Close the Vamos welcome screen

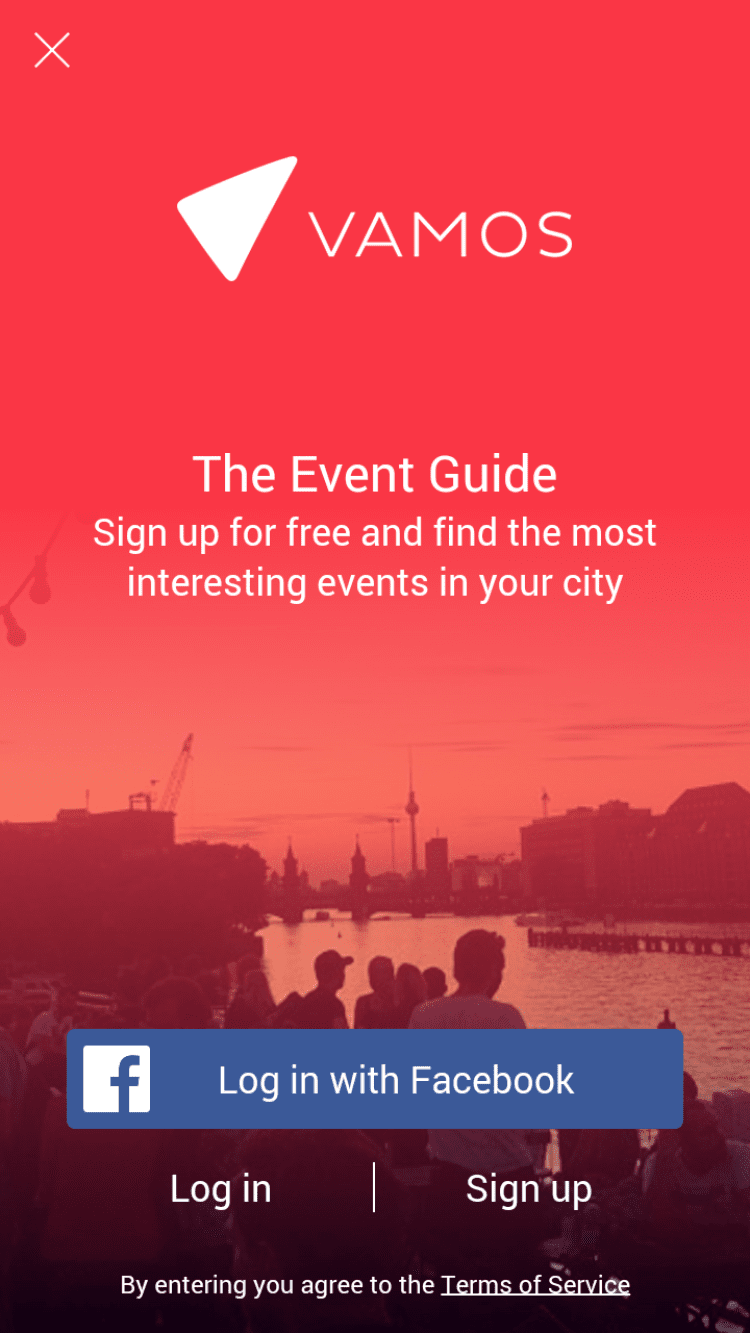tap(52, 50)
